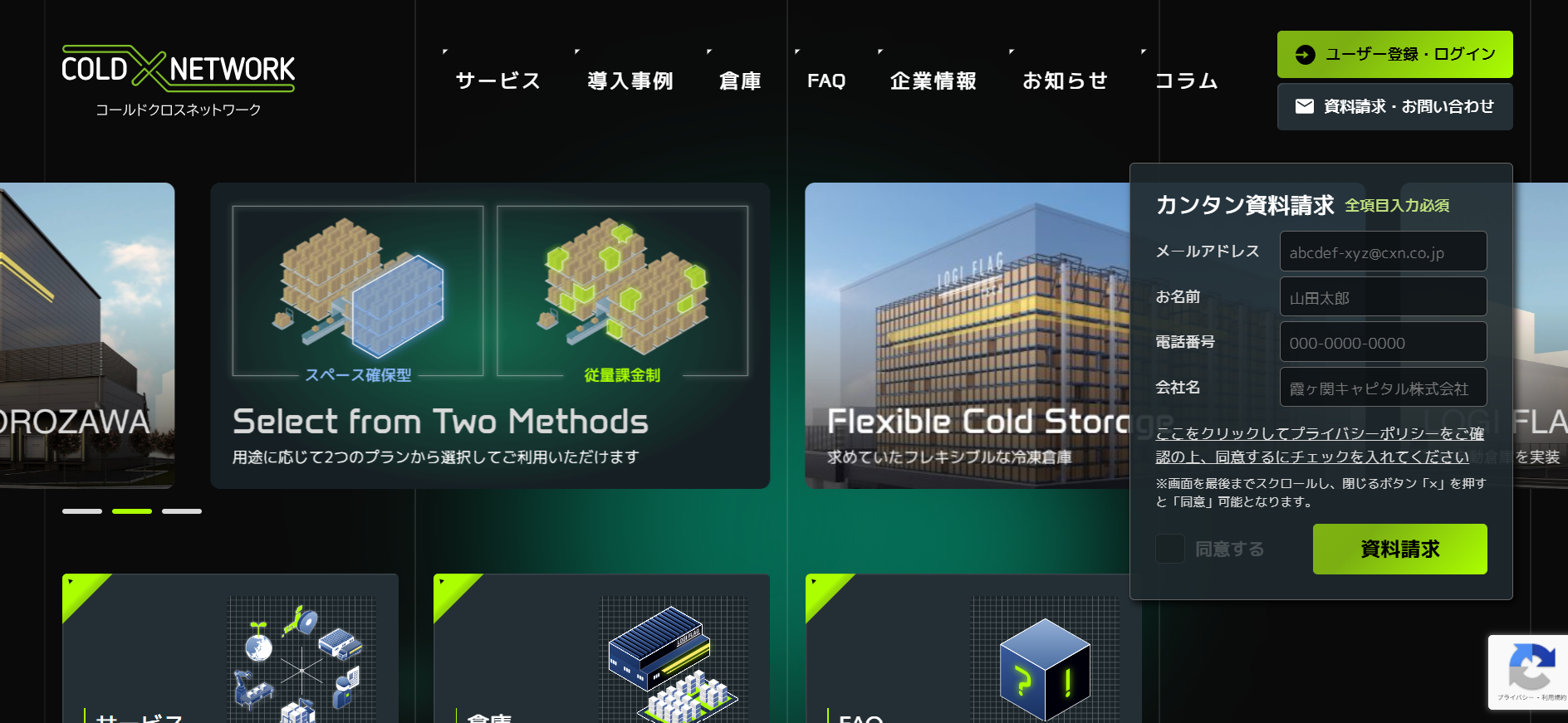The height and width of the screenshot is (723, 1568).
Task: Jump to the first carousel indicator
Action: pos(82,511)
